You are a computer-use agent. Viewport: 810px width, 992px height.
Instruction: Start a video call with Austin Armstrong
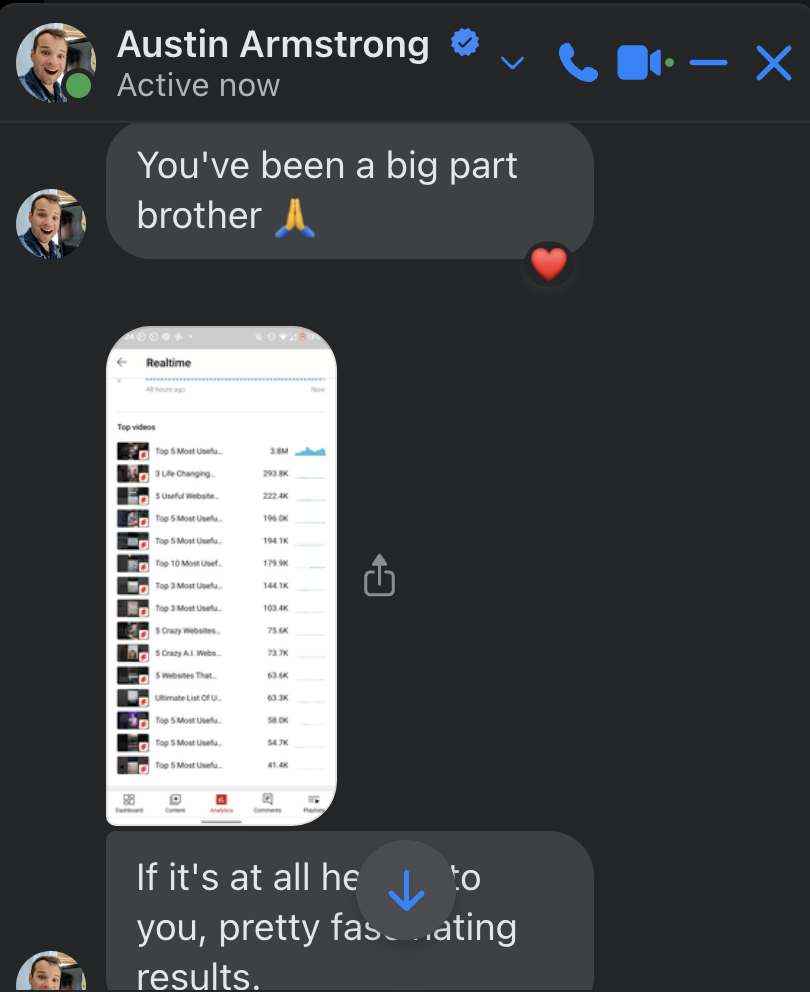(x=639, y=64)
